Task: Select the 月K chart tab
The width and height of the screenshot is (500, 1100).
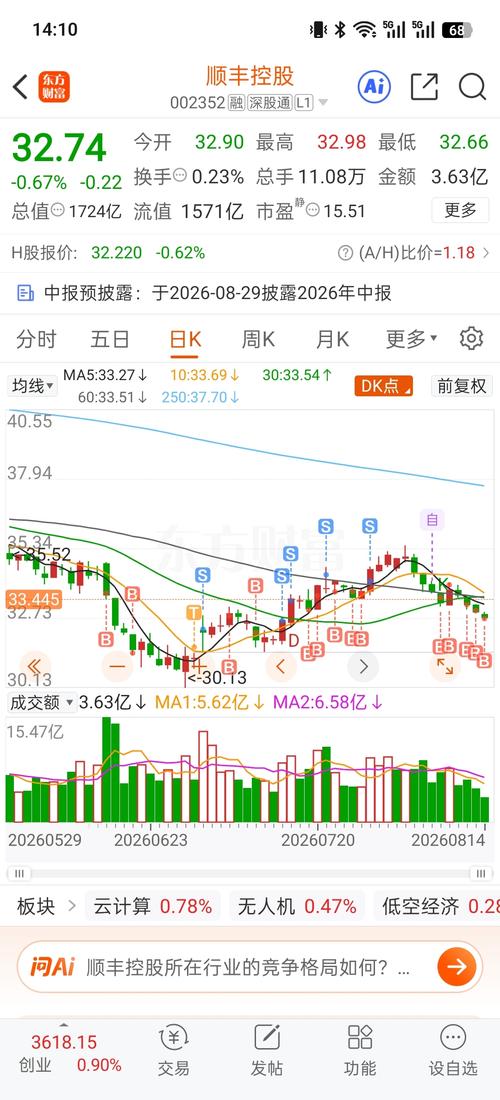Action: click(x=332, y=340)
